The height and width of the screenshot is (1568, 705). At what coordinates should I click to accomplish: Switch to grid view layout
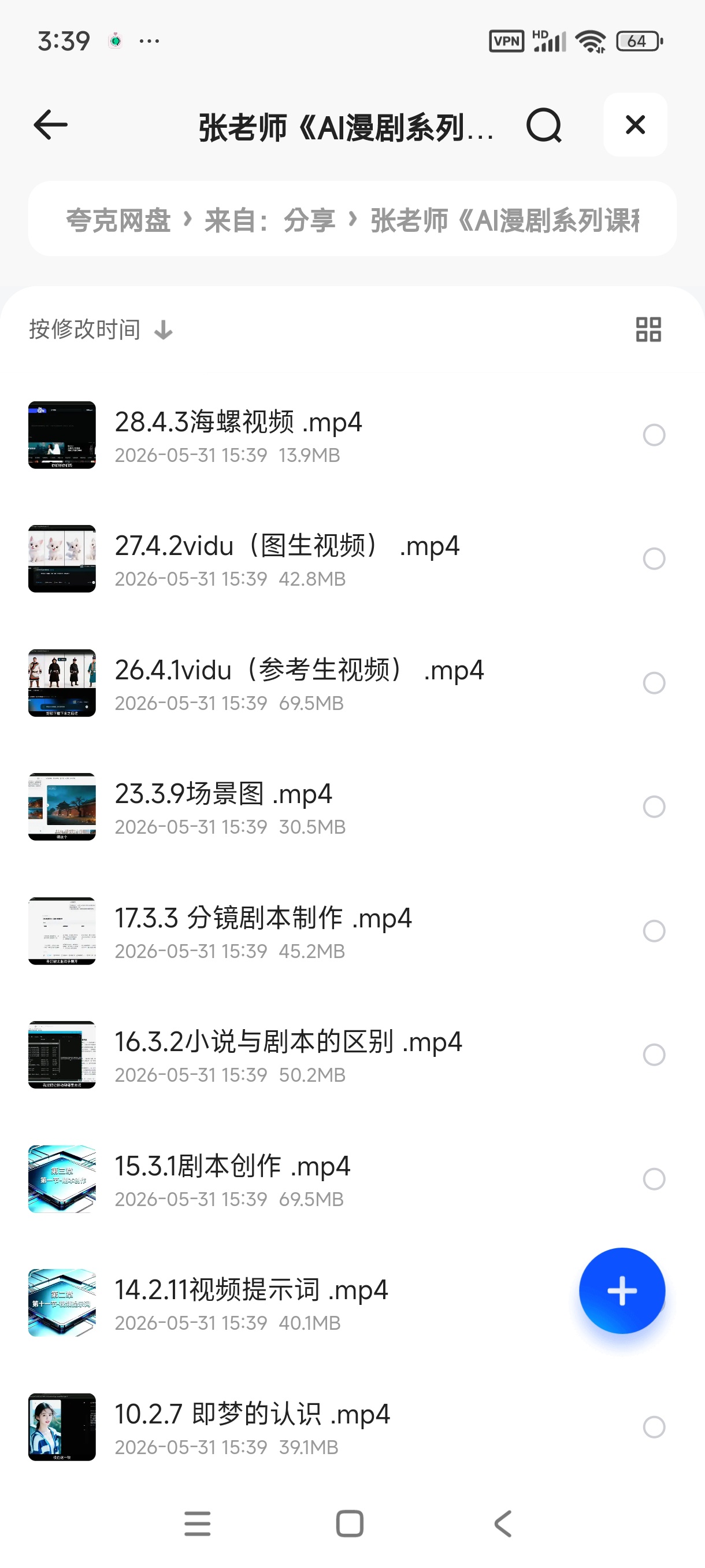[x=648, y=330]
